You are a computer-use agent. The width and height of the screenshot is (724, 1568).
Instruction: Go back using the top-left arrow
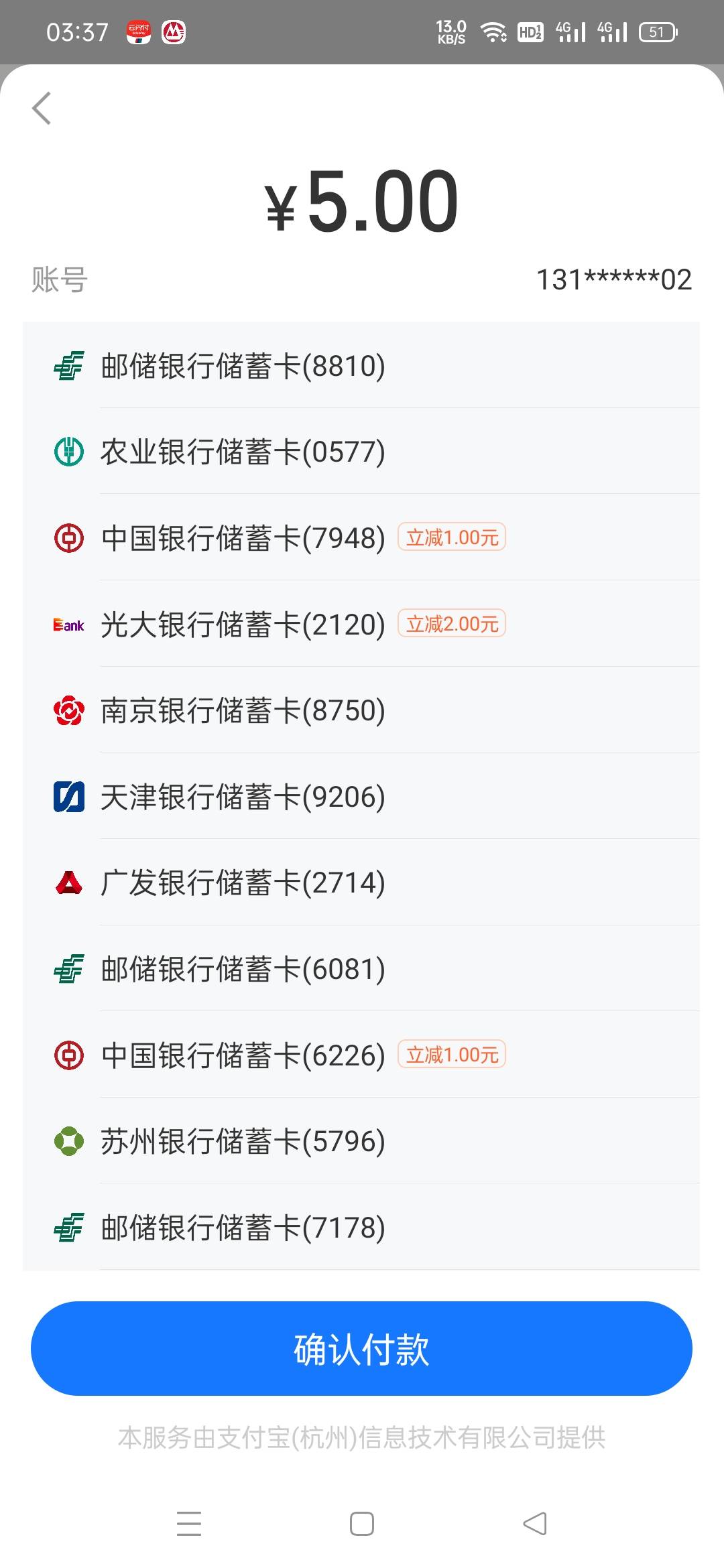pyautogui.click(x=42, y=108)
